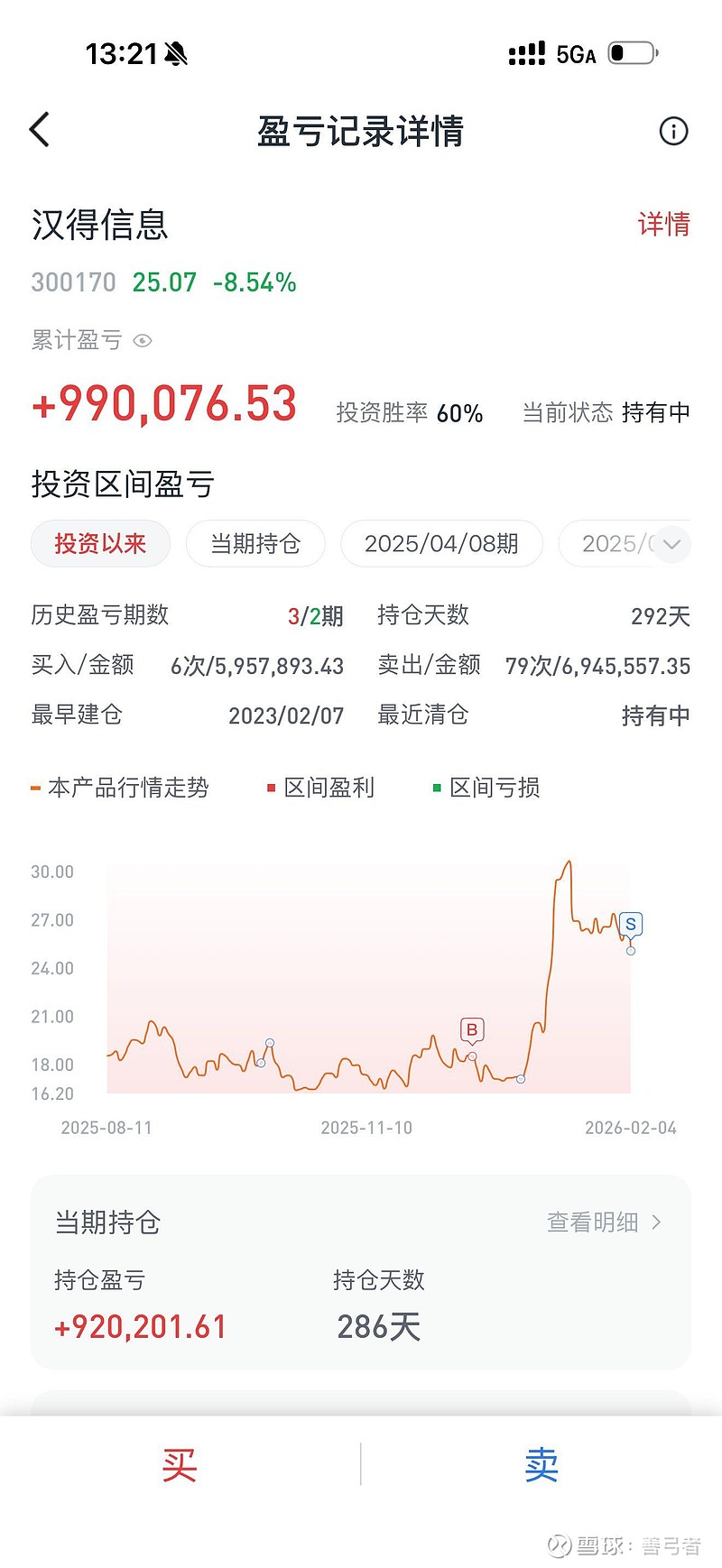Tap the arrow next to 查看明细
722x1568 pixels.
pos(657,1222)
